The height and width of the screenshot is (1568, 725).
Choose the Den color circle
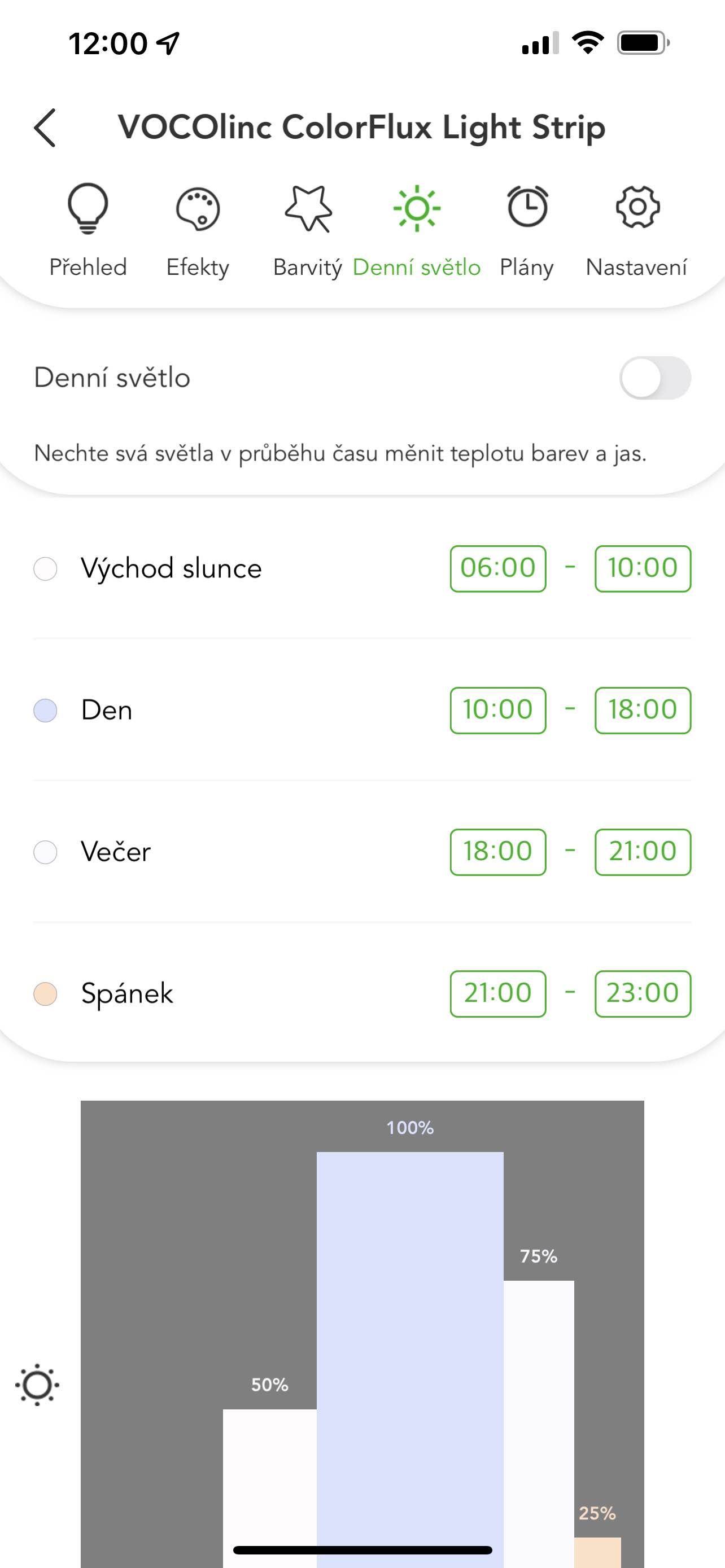(x=45, y=711)
